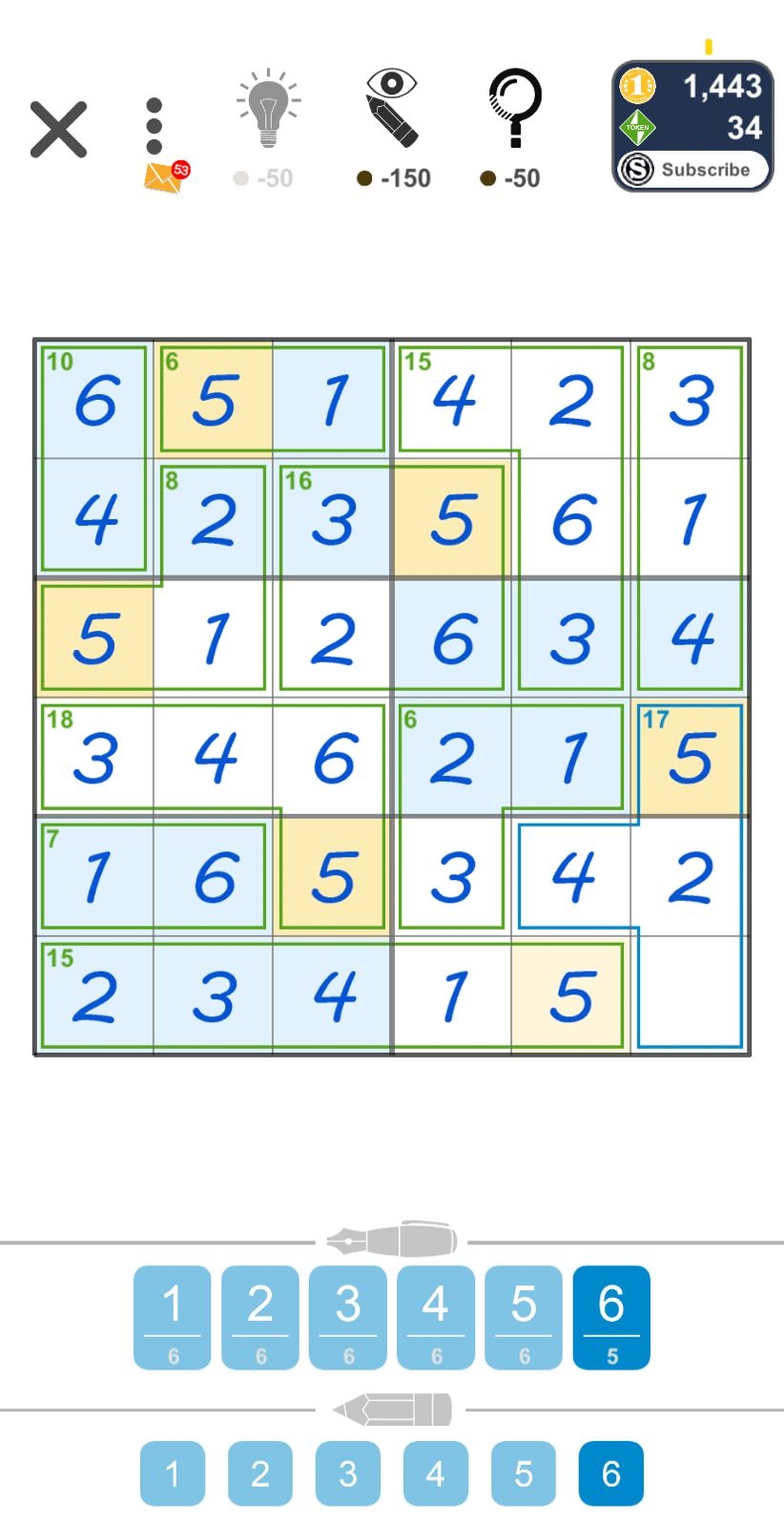The image size is (784, 1527).
Task: Select pen number 6
Action: click(611, 1315)
